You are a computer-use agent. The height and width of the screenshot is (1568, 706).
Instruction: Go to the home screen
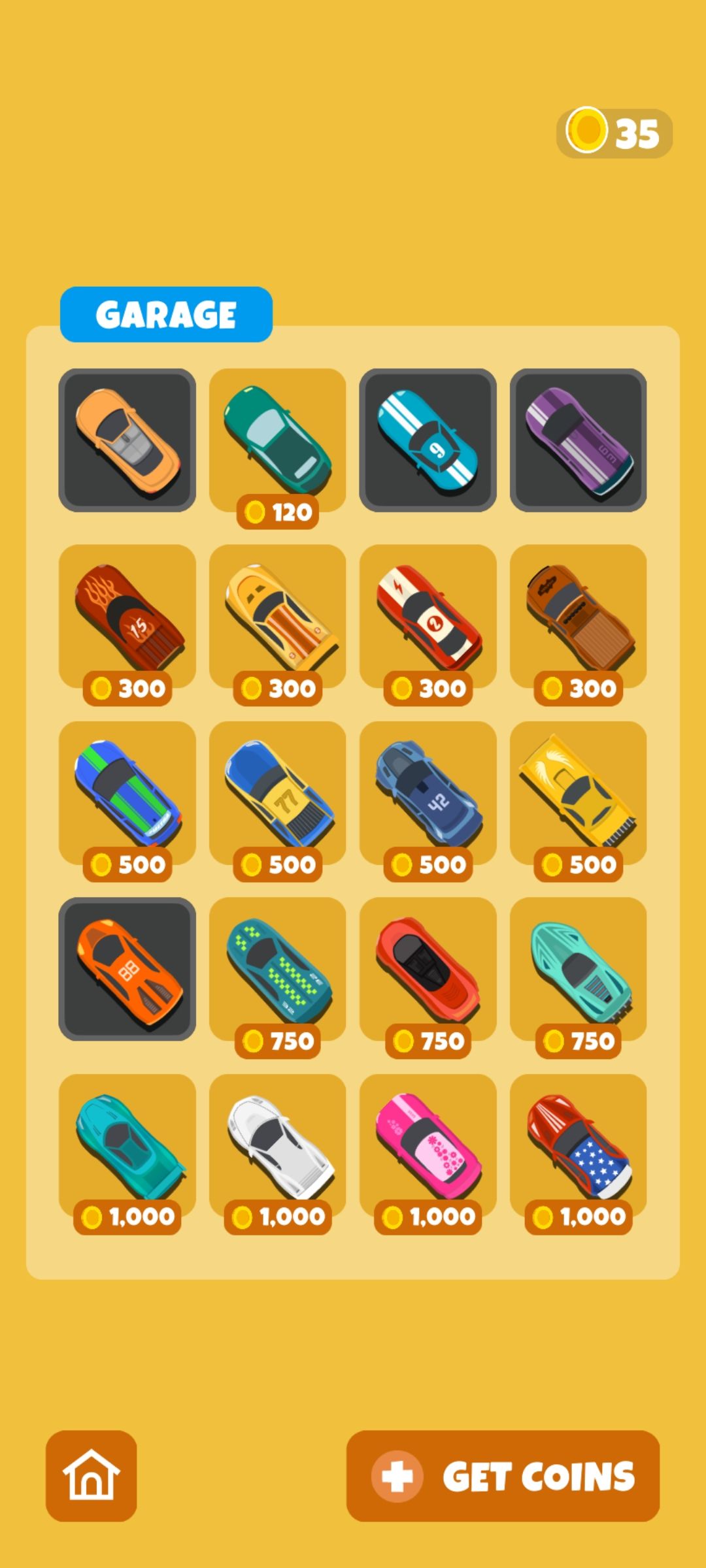coord(91,1475)
